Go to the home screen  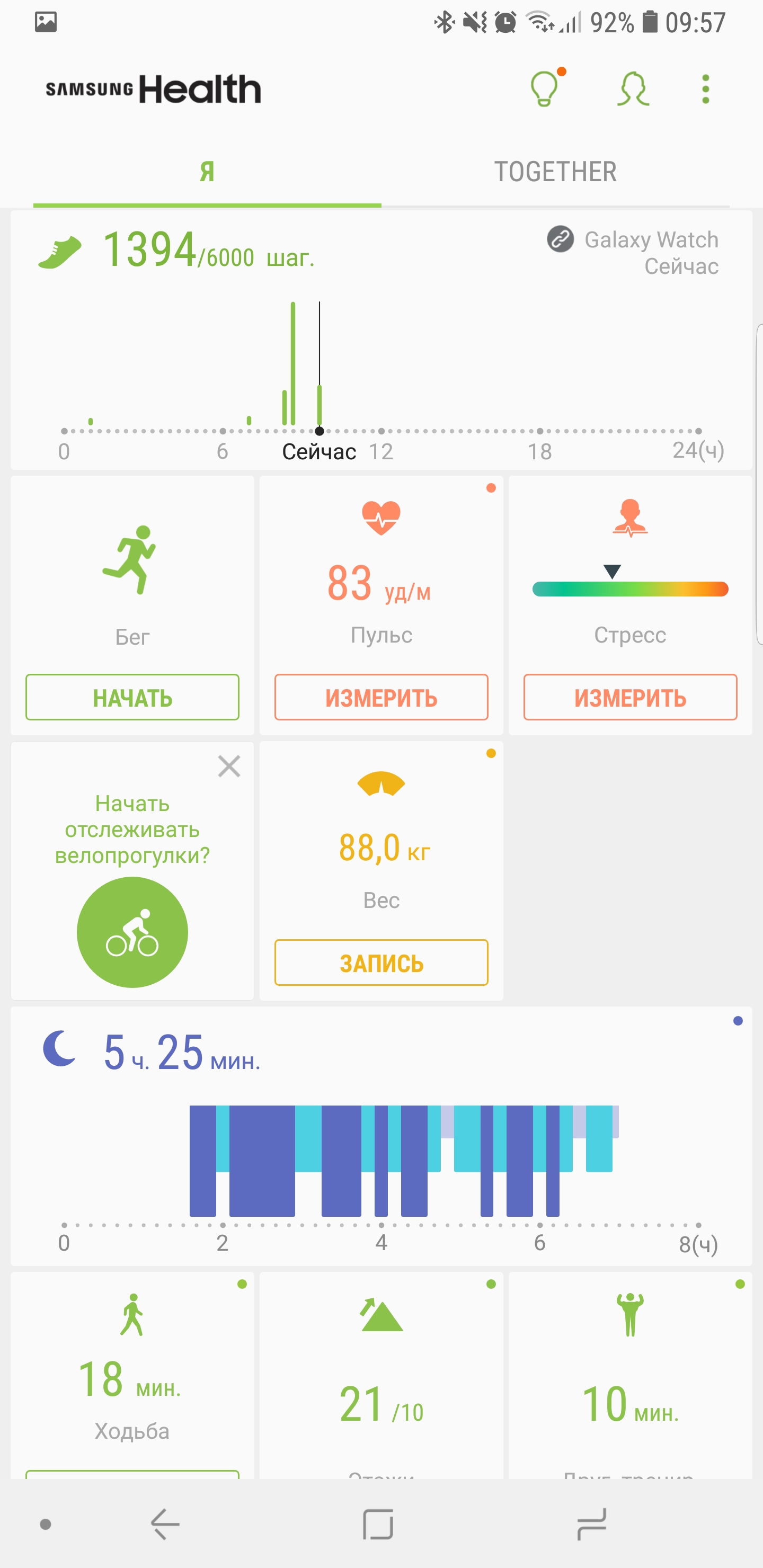(378, 1524)
